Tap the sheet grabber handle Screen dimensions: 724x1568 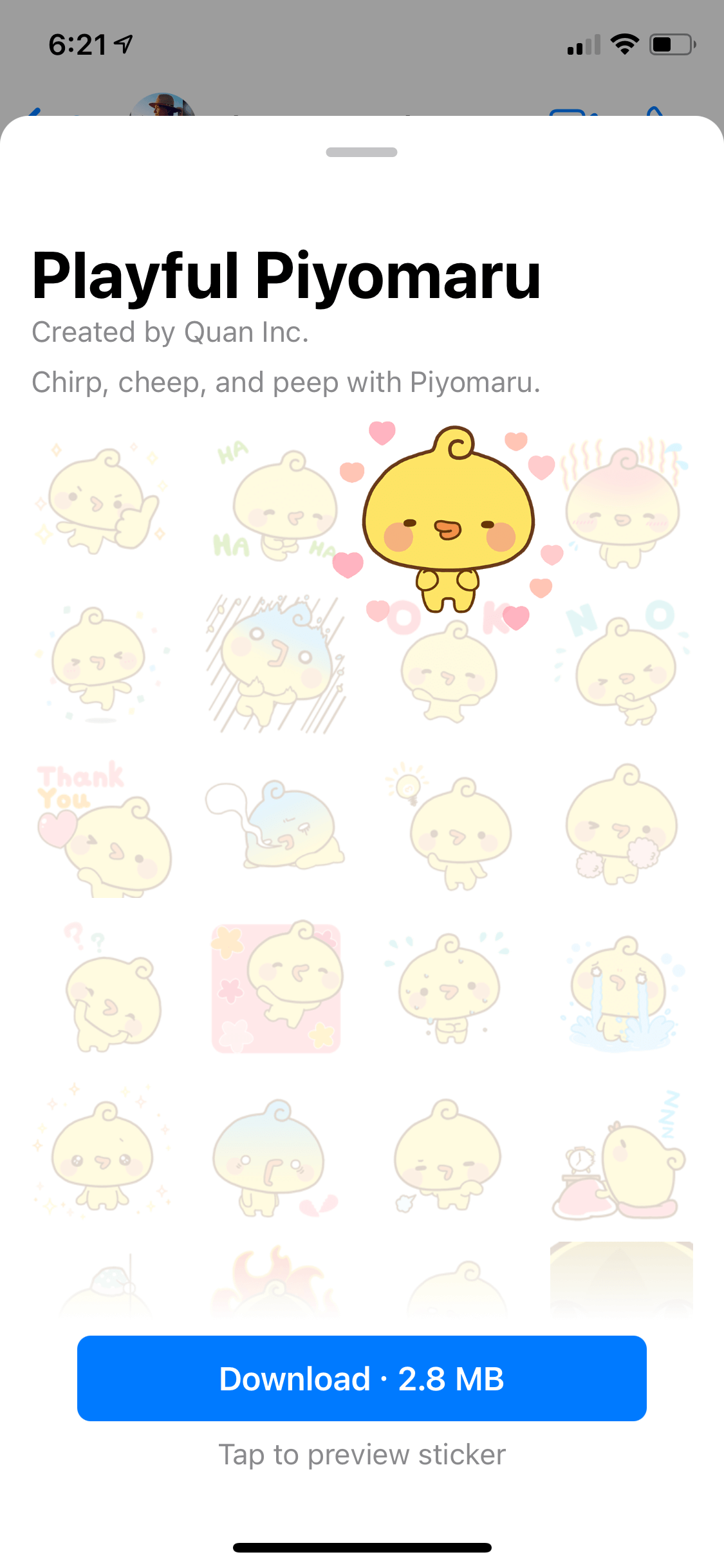tap(362, 153)
